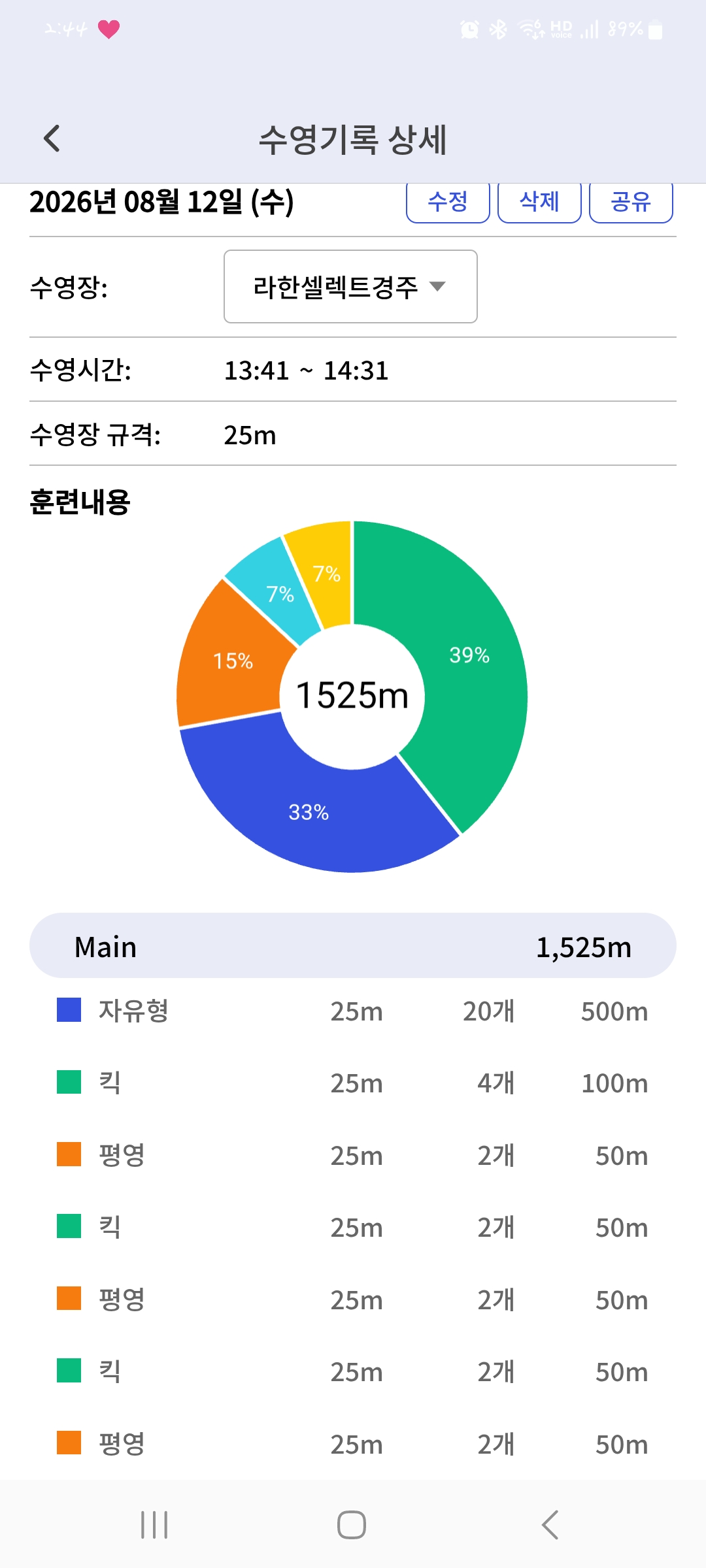Open the 라한셀렉트경주 pool dropdown
Image resolution: width=706 pixels, height=1568 pixels.
[x=350, y=286]
